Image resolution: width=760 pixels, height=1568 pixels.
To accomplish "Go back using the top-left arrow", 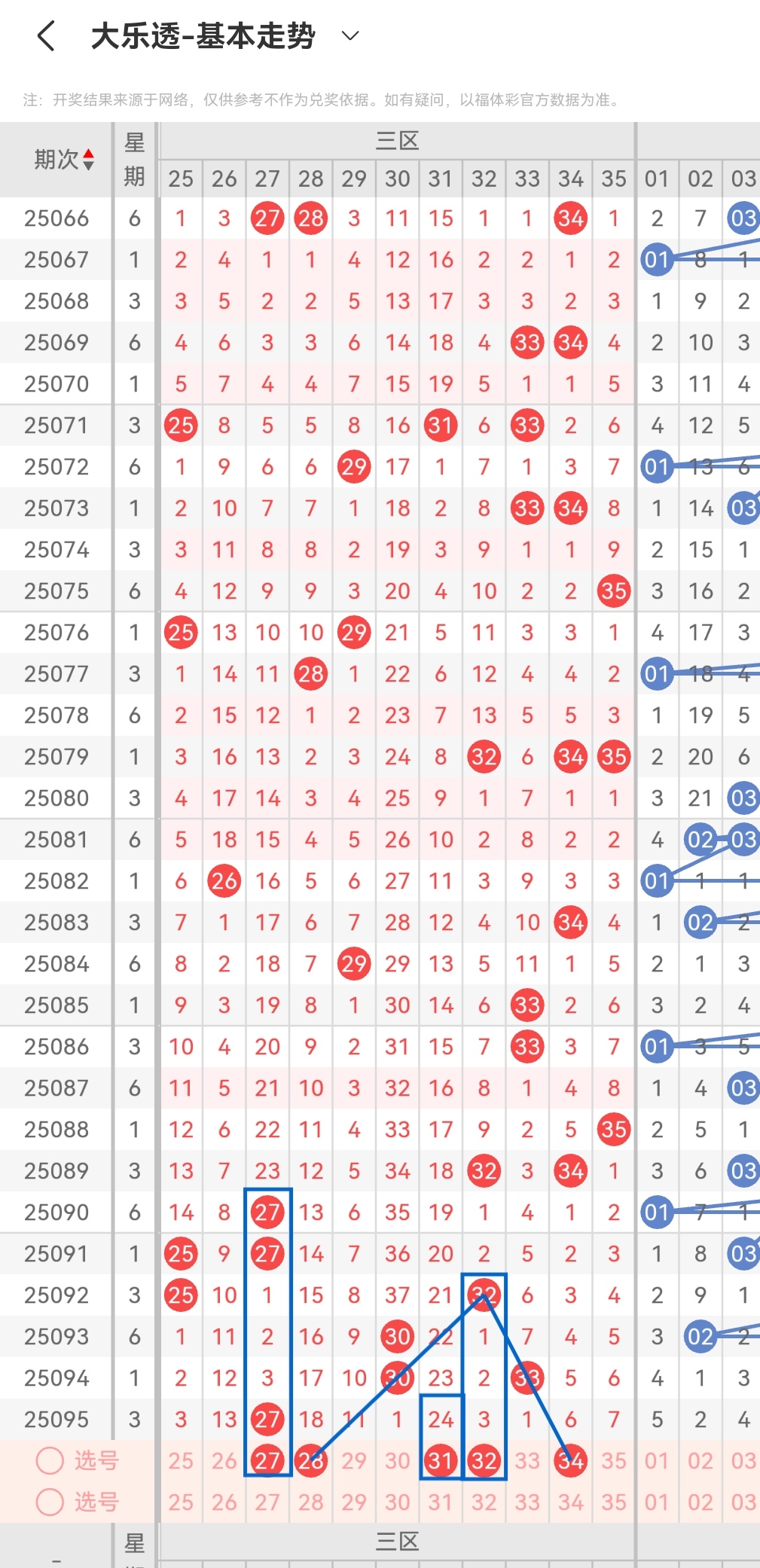I will click(47, 36).
